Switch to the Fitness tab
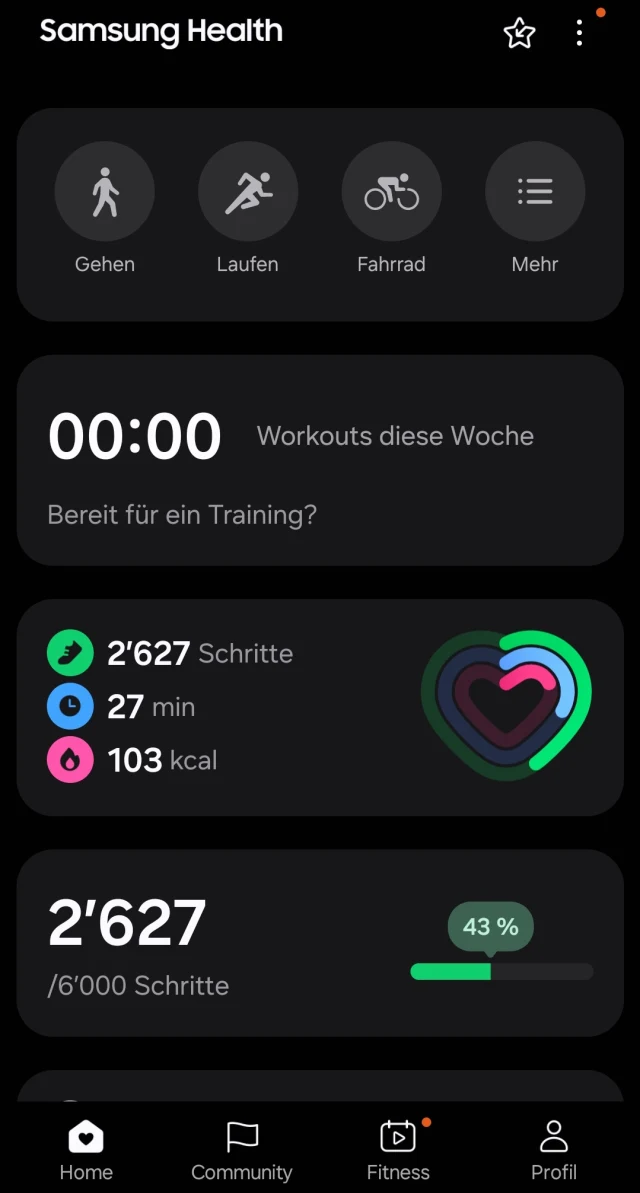The image size is (640, 1193). (x=398, y=1150)
